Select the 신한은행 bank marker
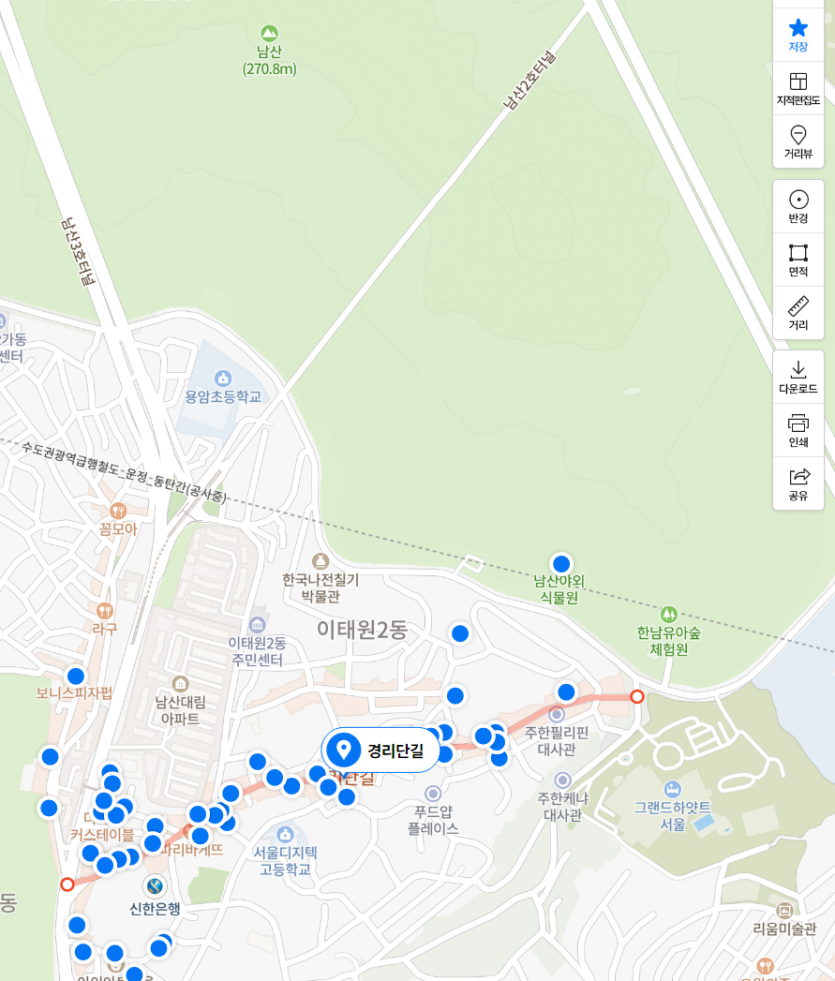Viewport: 835px width, 981px height. 155,886
